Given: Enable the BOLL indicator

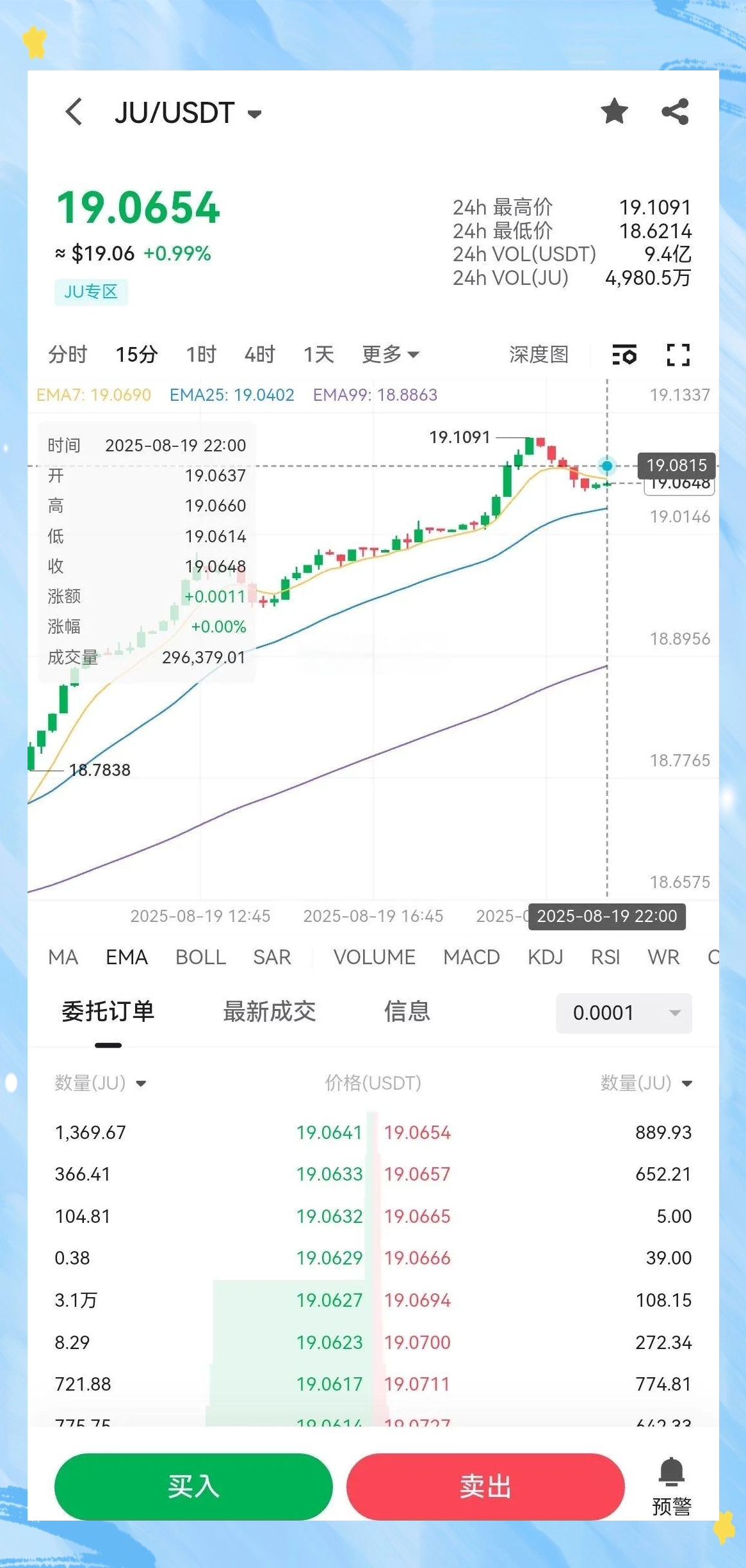Looking at the screenshot, I should pyautogui.click(x=200, y=957).
